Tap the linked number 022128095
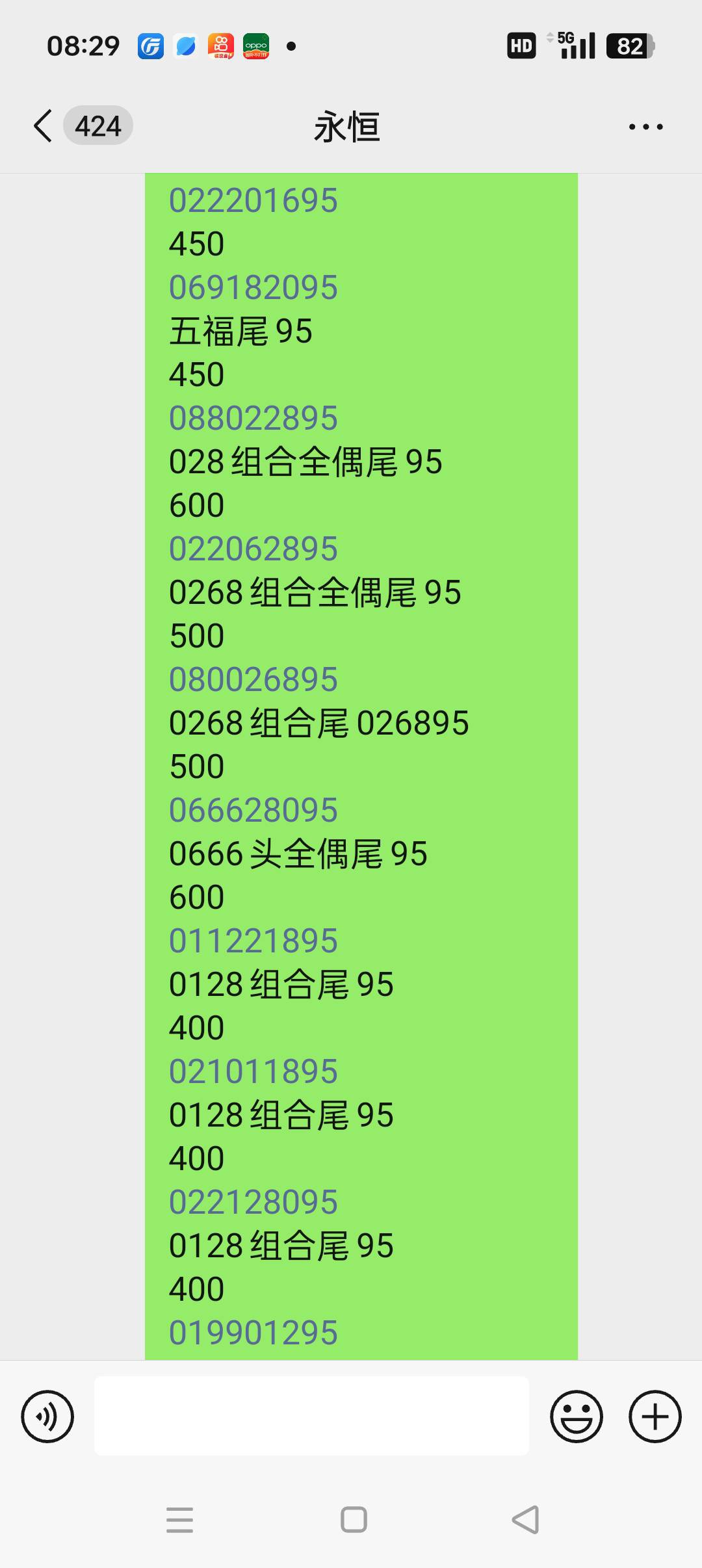The width and height of the screenshot is (702, 1568). (x=253, y=1202)
